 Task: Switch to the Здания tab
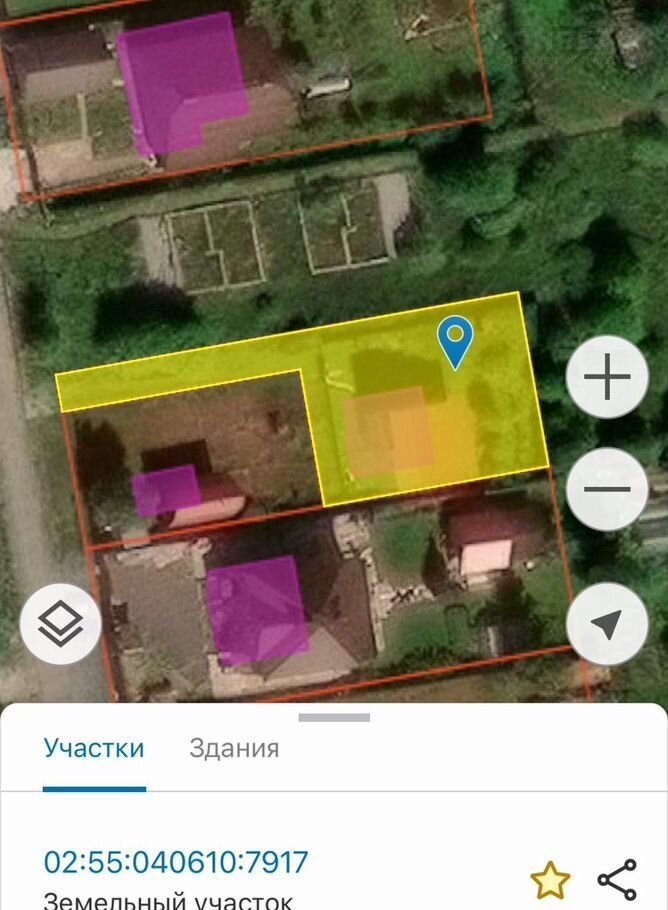coord(234,748)
